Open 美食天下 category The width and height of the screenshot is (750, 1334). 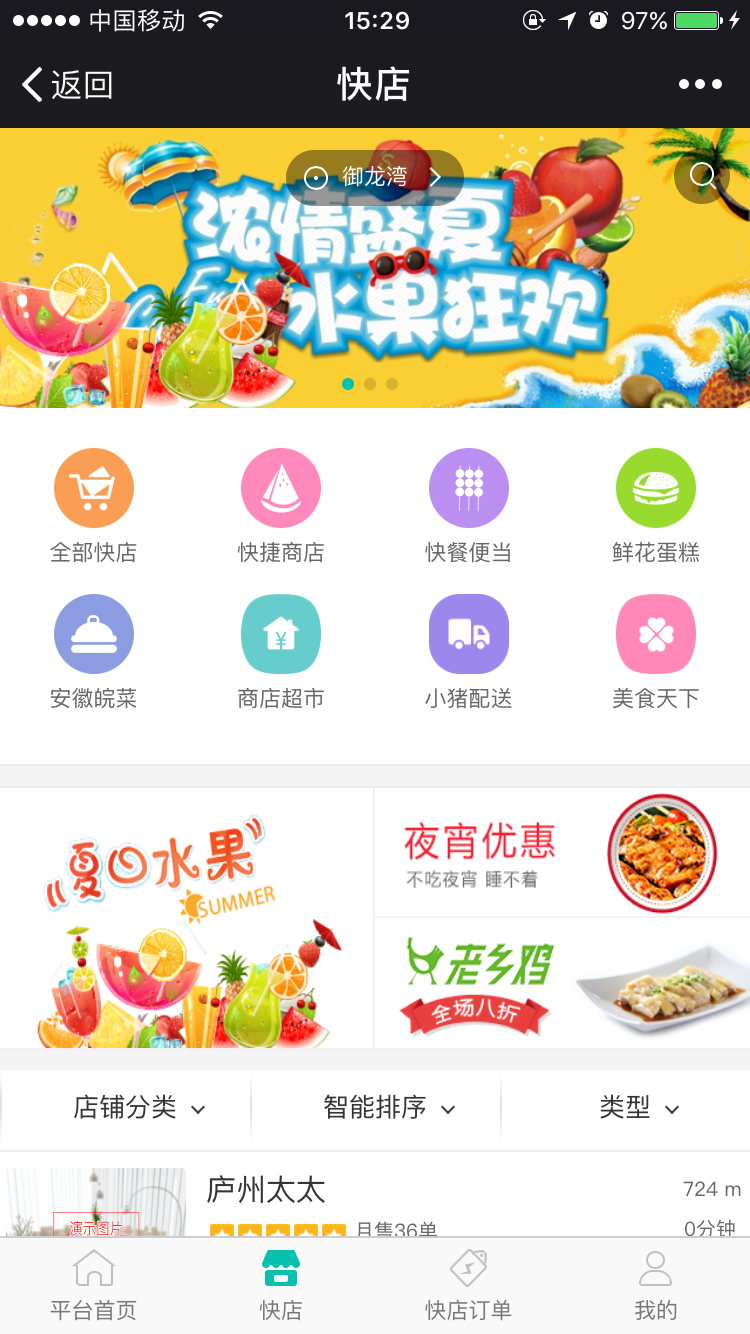coord(655,652)
